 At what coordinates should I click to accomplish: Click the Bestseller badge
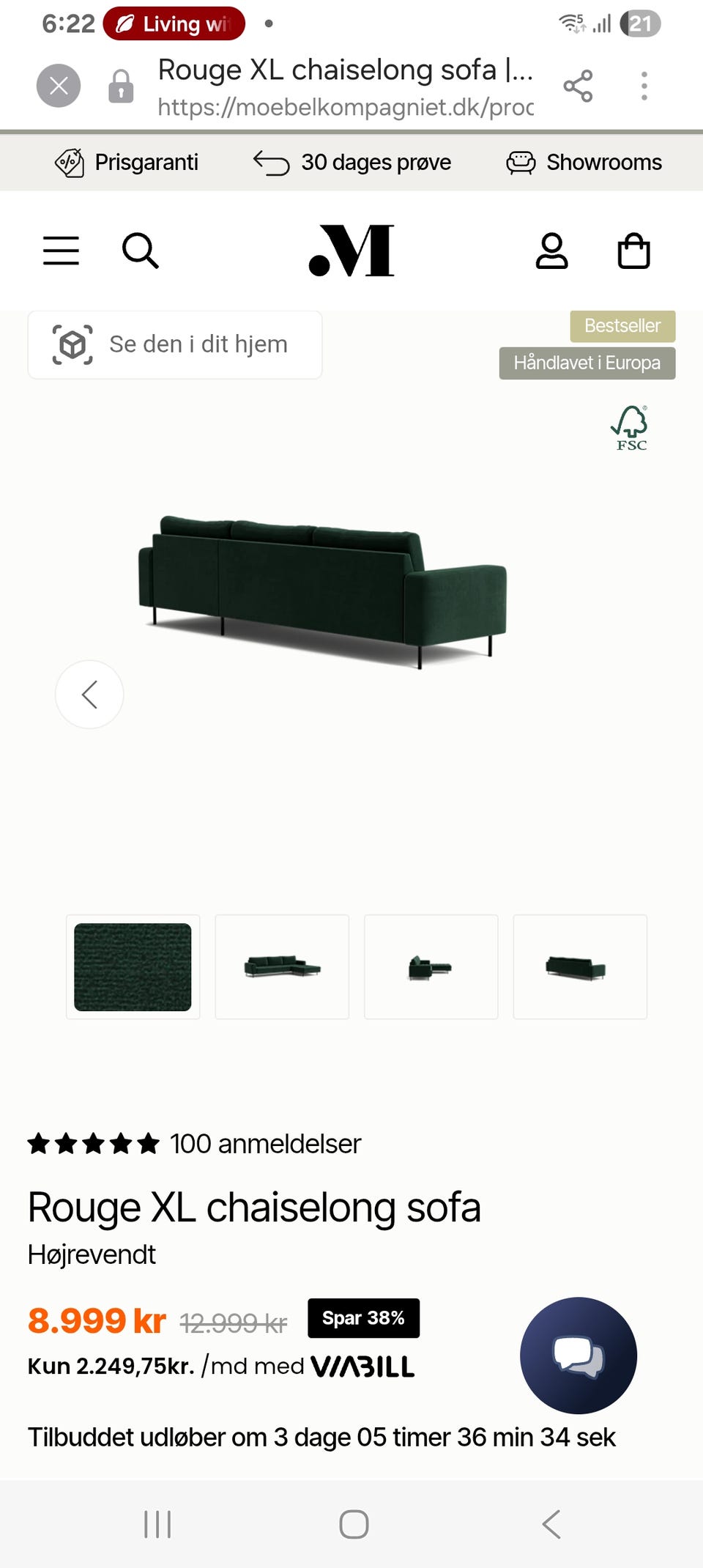(622, 325)
